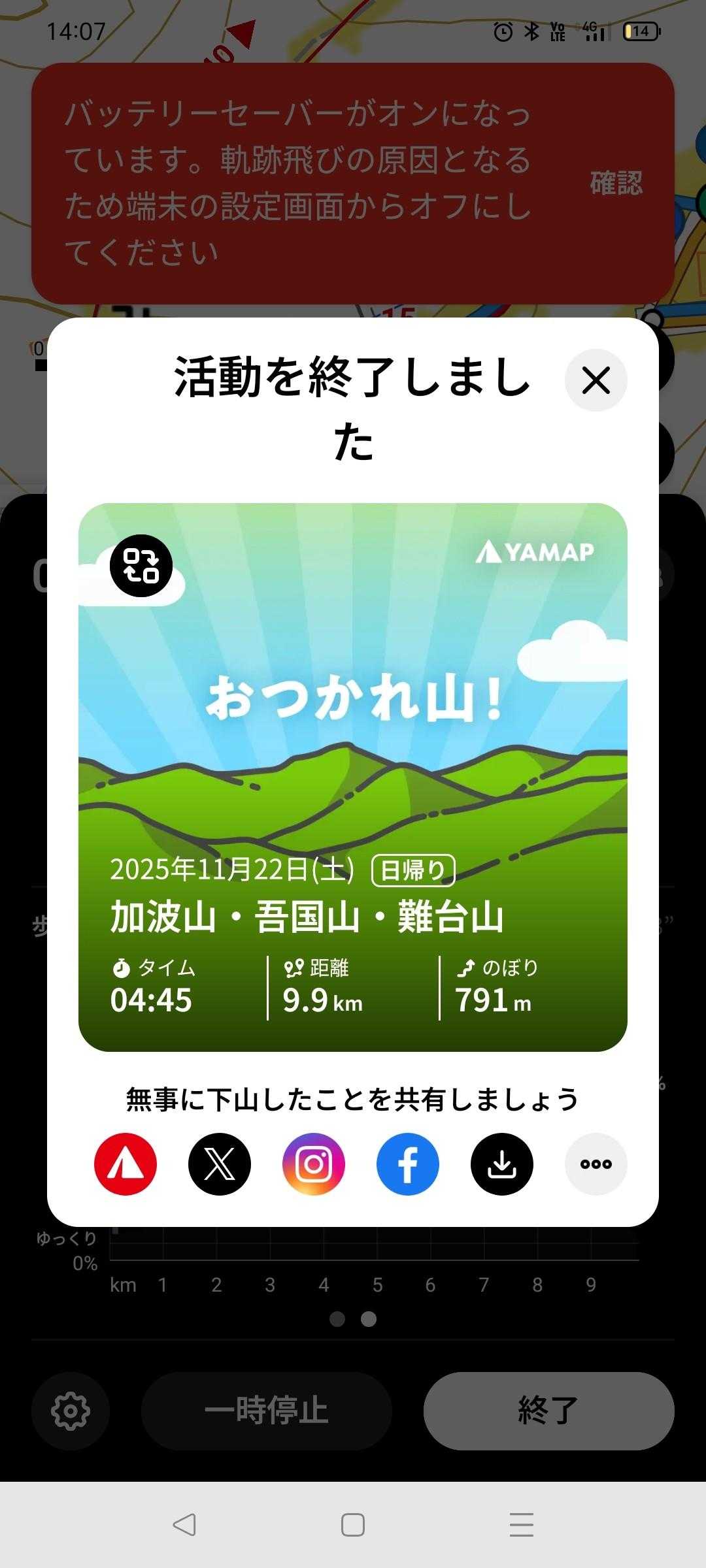Image resolution: width=706 pixels, height=1568 pixels.
Task: Download the share image
Action: click(502, 1164)
